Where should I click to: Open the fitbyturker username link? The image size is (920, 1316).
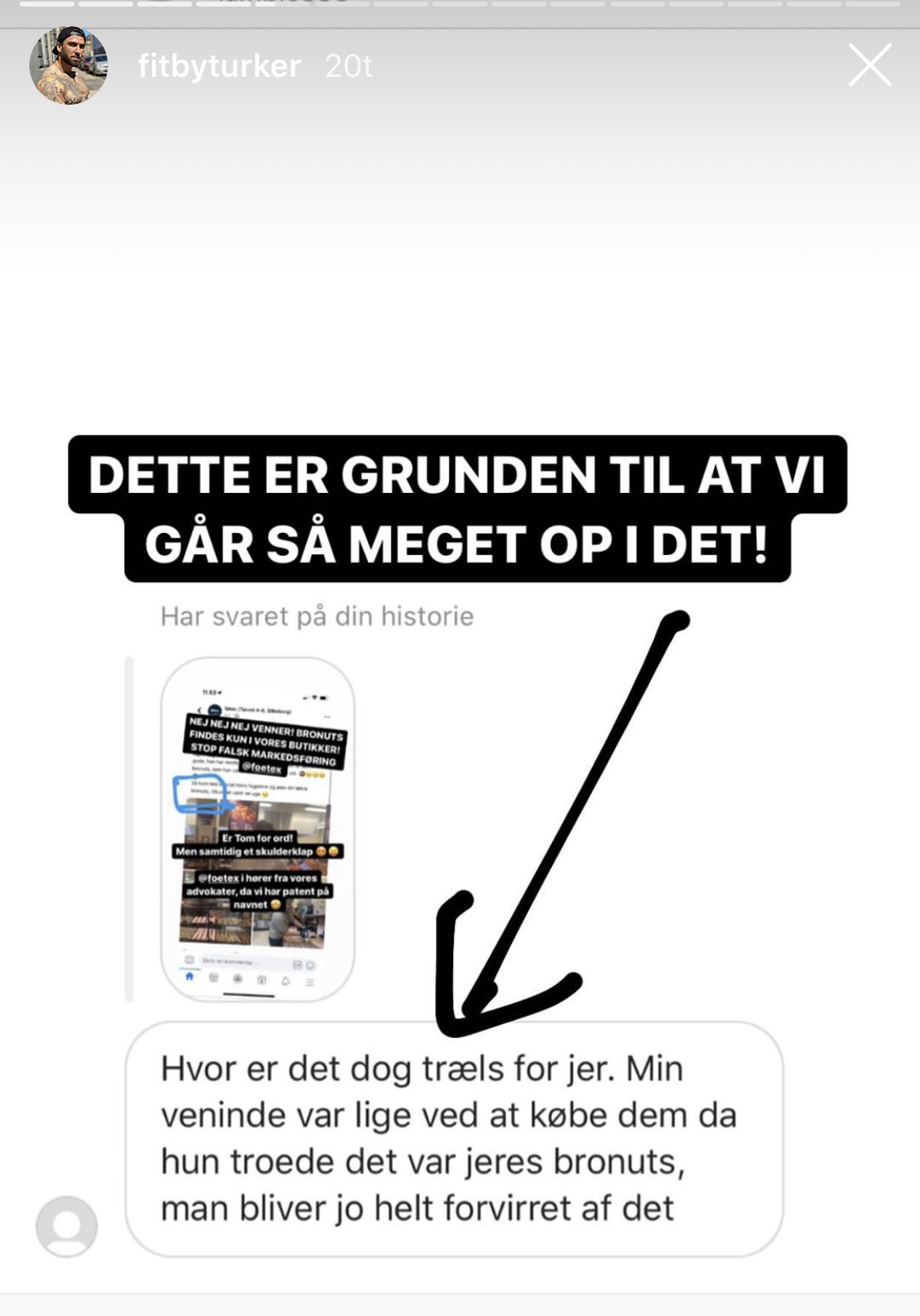click(219, 66)
